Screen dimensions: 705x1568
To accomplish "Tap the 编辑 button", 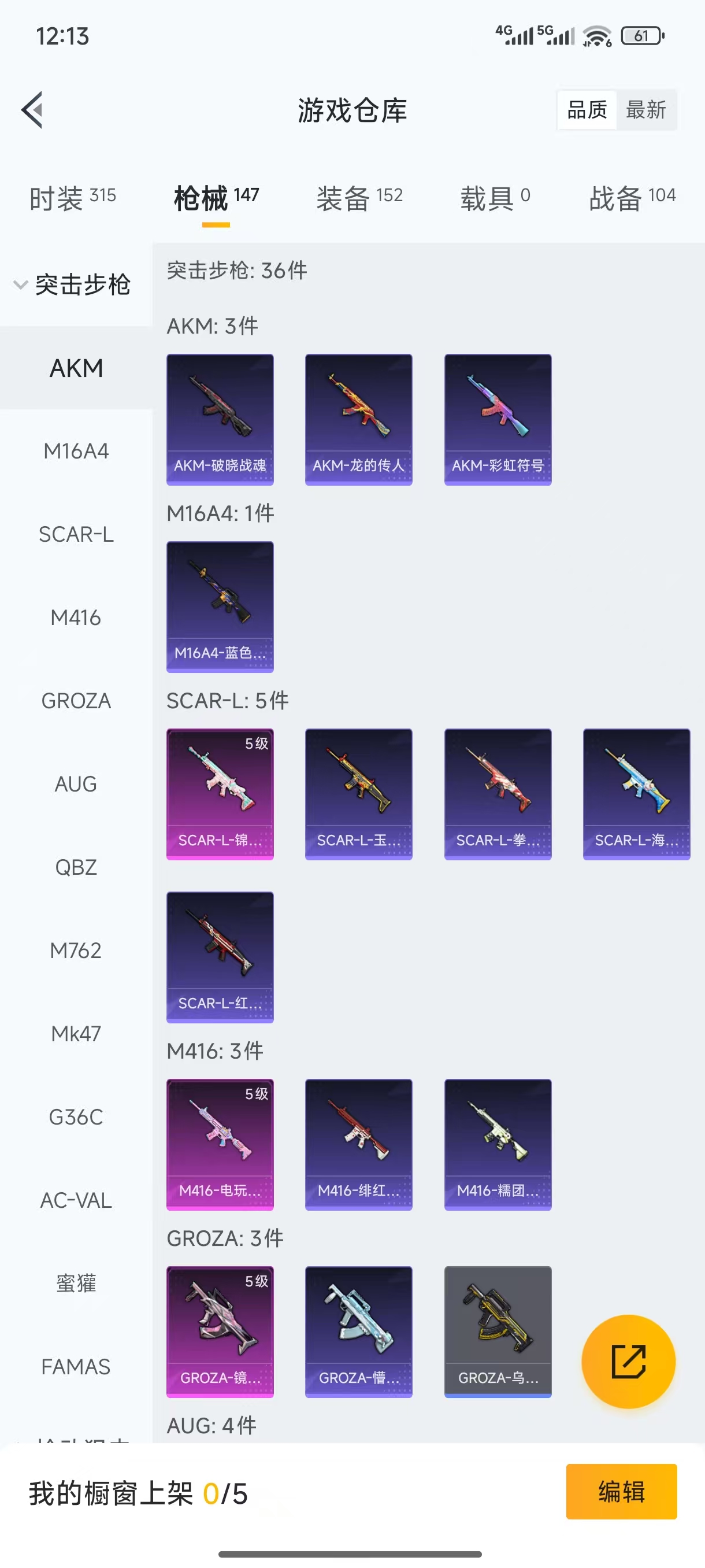I will (x=621, y=1491).
